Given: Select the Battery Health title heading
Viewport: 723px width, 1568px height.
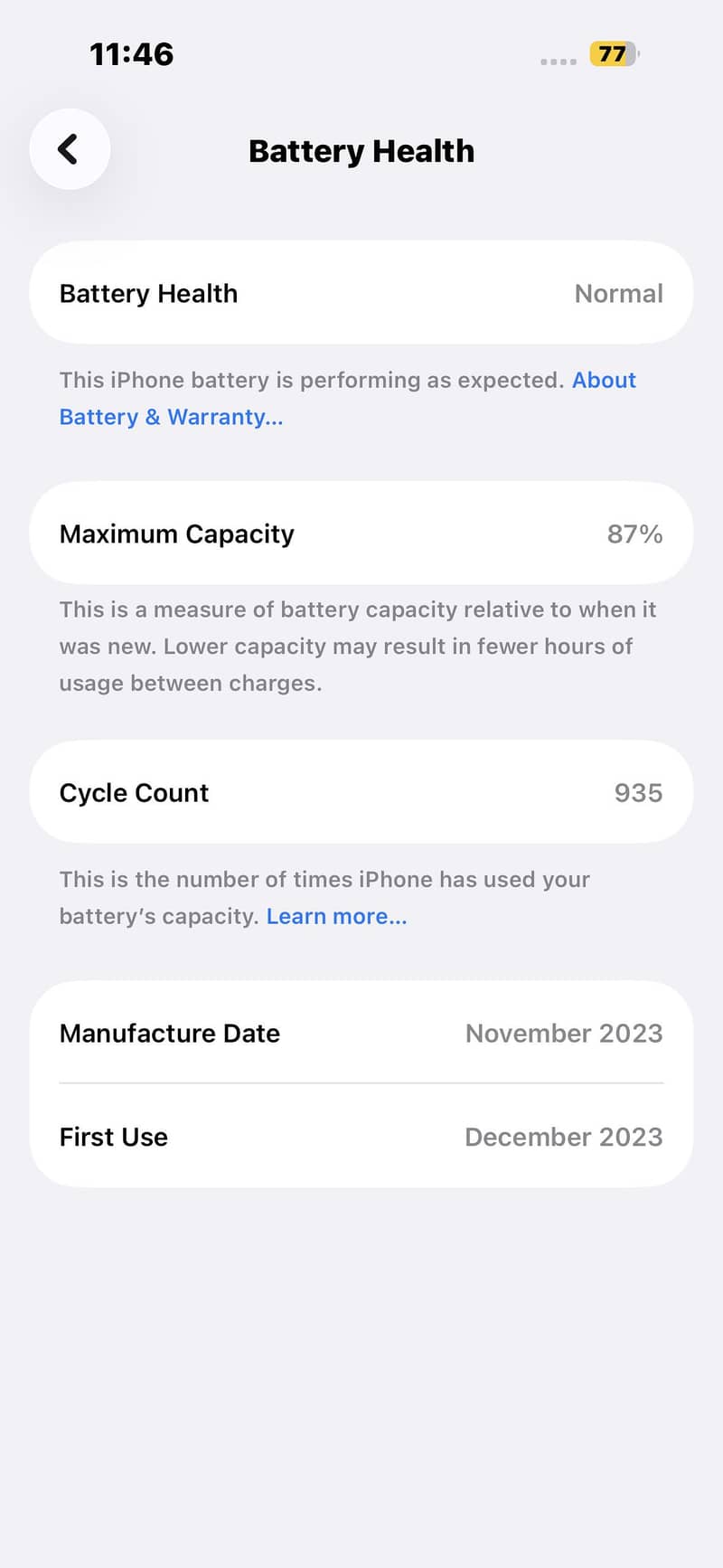Looking at the screenshot, I should coord(361,151).
